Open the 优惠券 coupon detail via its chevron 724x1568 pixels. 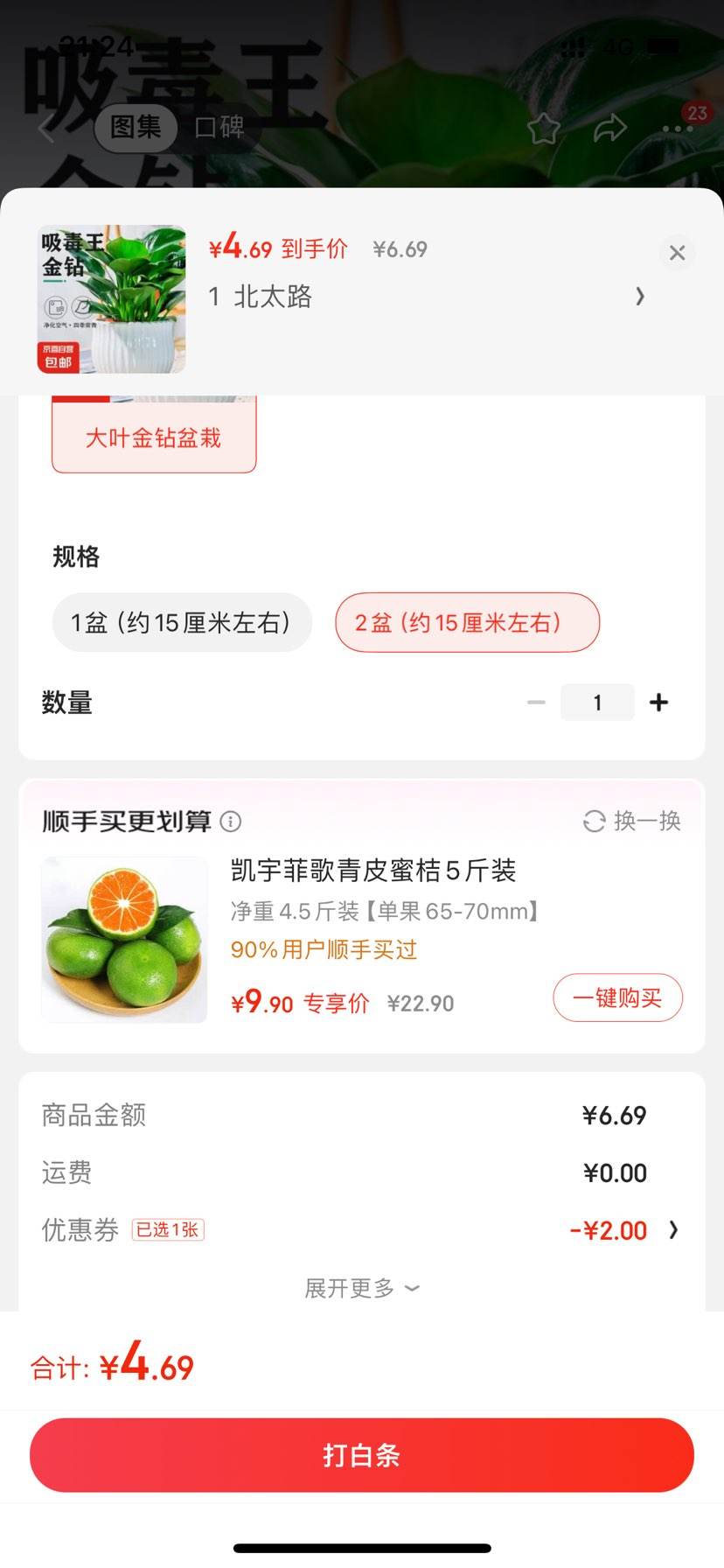pyautogui.click(x=673, y=1230)
